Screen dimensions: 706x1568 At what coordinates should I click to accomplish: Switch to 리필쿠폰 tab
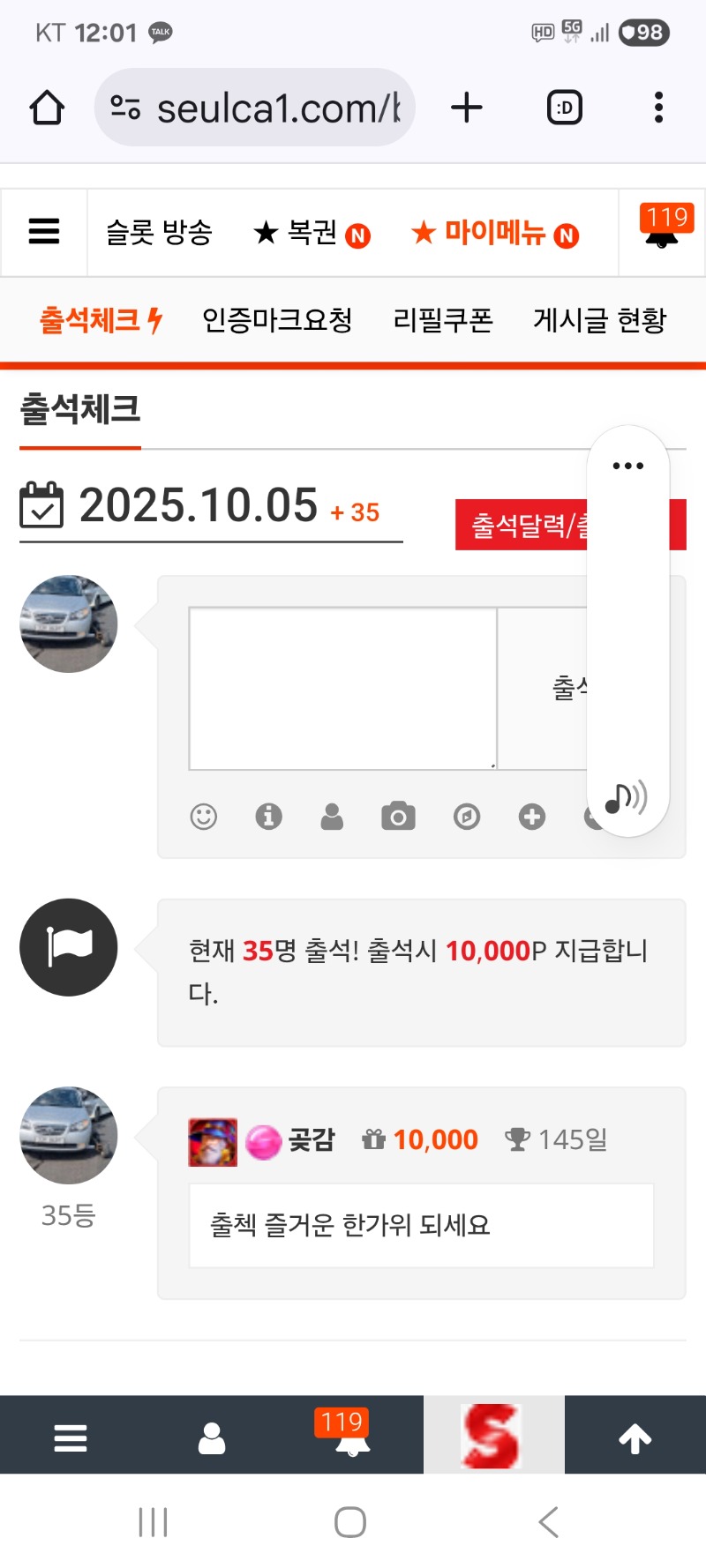pos(442,320)
